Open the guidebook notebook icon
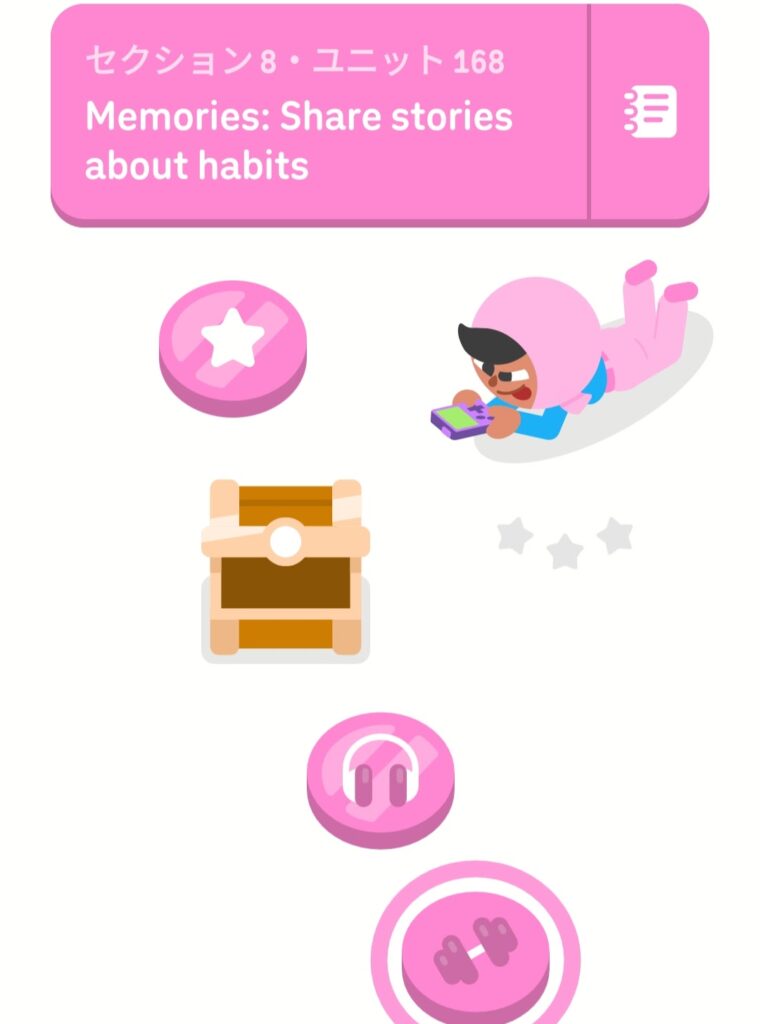The height and width of the screenshot is (1024, 760). click(x=650, y=112)
